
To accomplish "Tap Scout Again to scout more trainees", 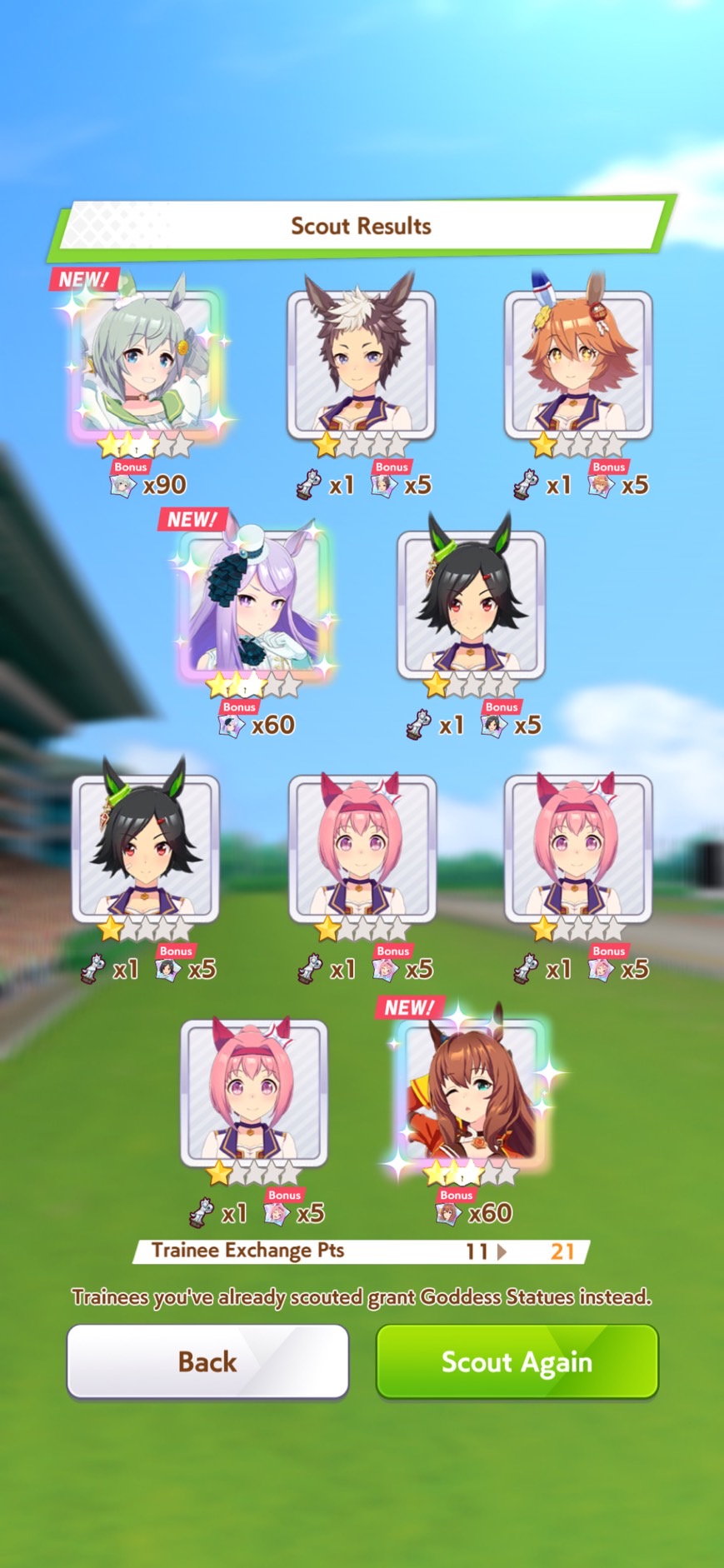I will click(517, 1361).
